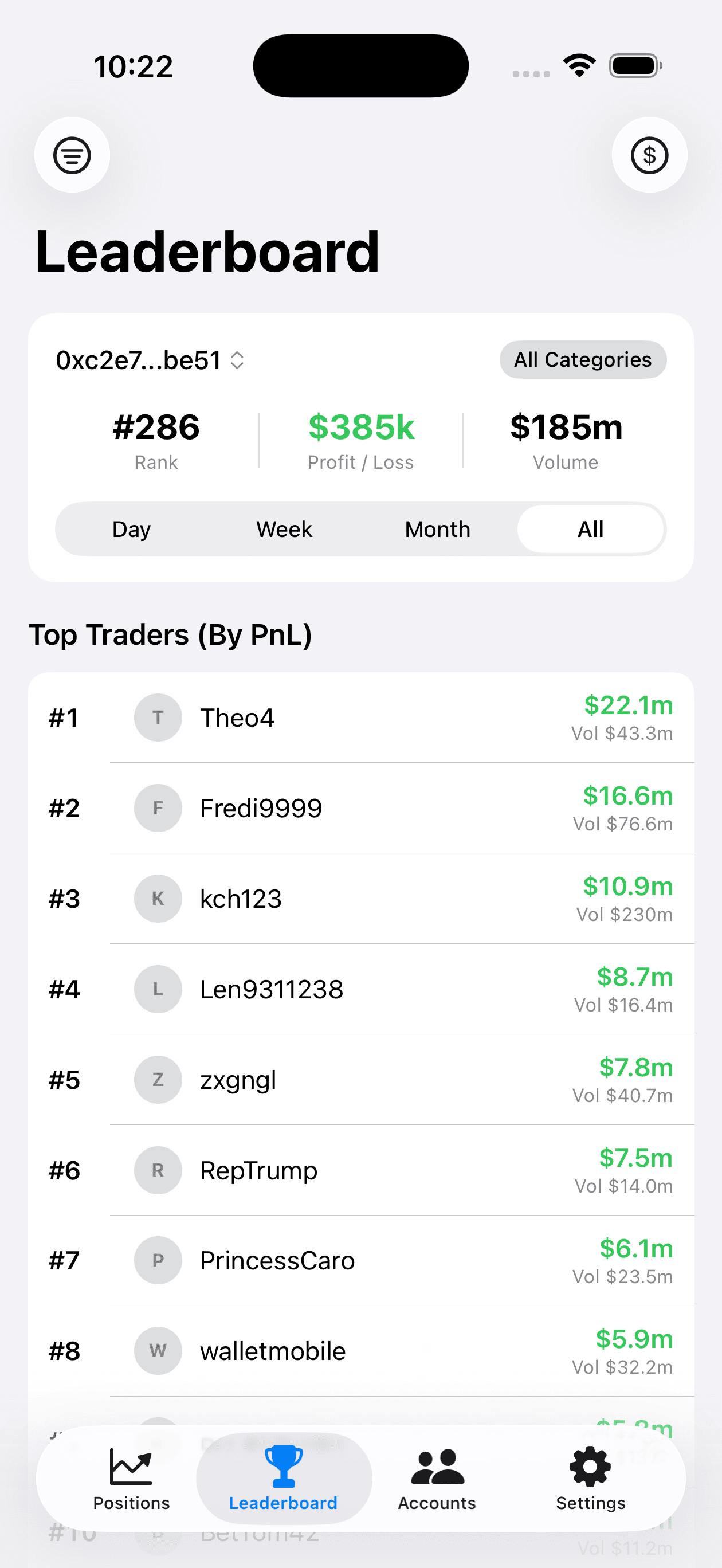Click the Positions chart icon
Screen dimensions: 722x1568
130,1464
